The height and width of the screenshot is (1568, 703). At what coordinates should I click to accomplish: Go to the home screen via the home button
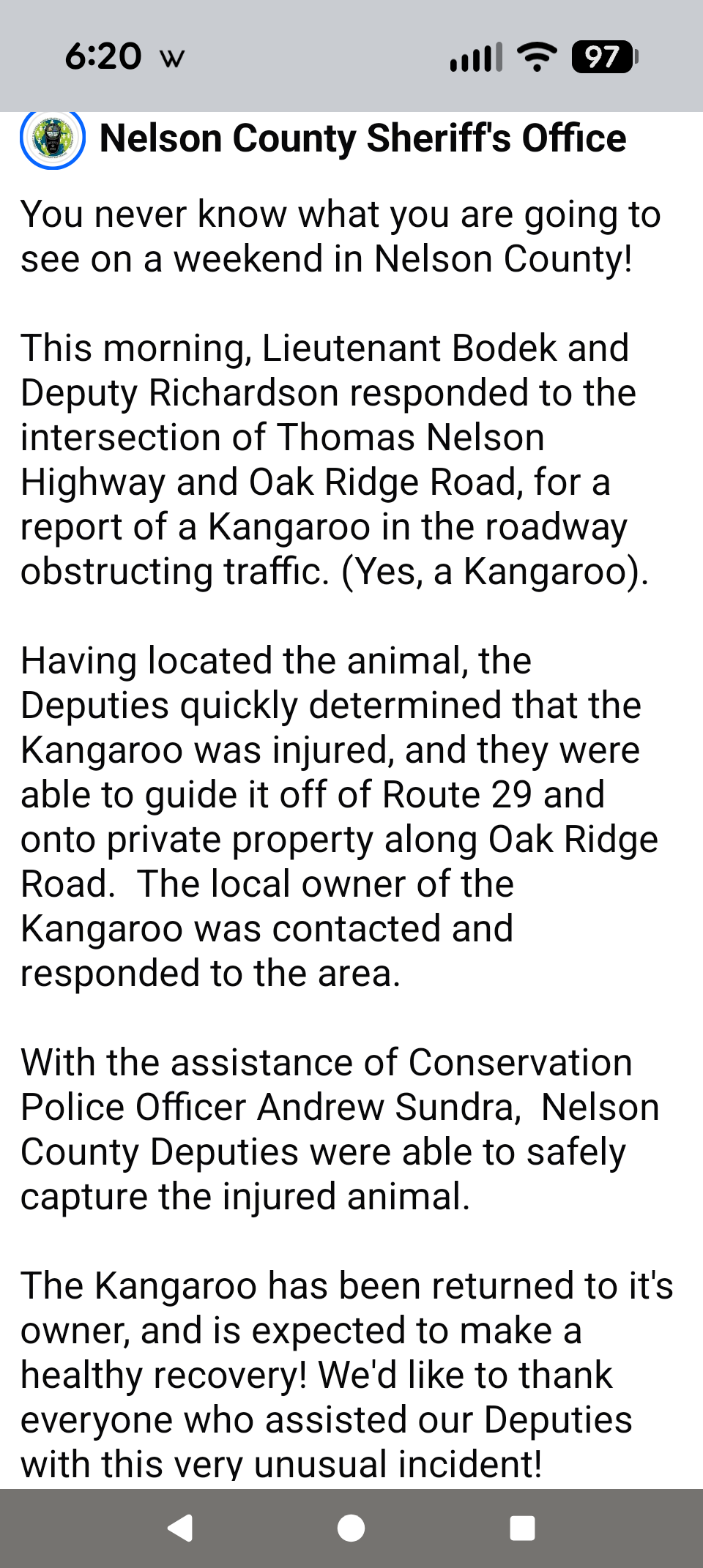[351, 1528]
